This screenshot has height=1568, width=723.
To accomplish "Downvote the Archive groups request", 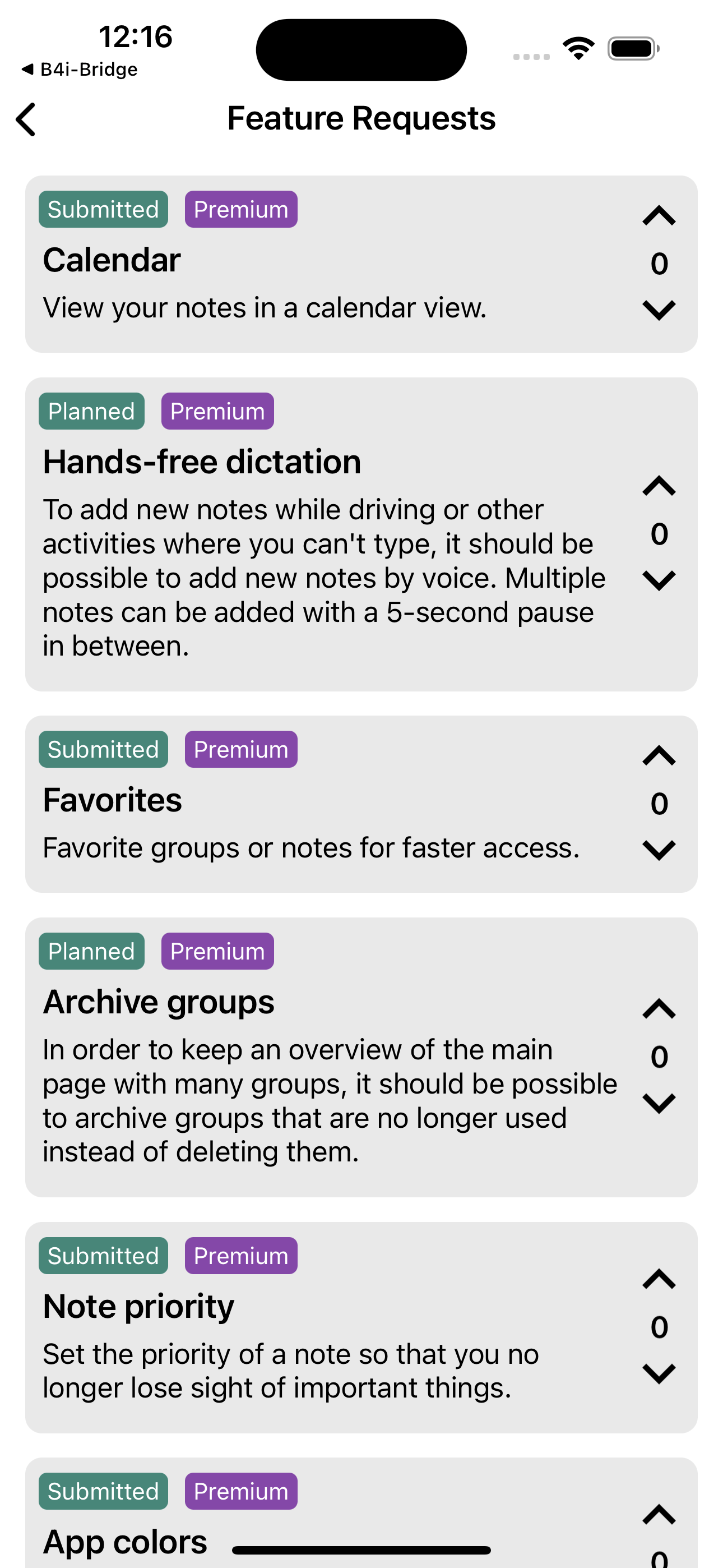I will 659,1103.
